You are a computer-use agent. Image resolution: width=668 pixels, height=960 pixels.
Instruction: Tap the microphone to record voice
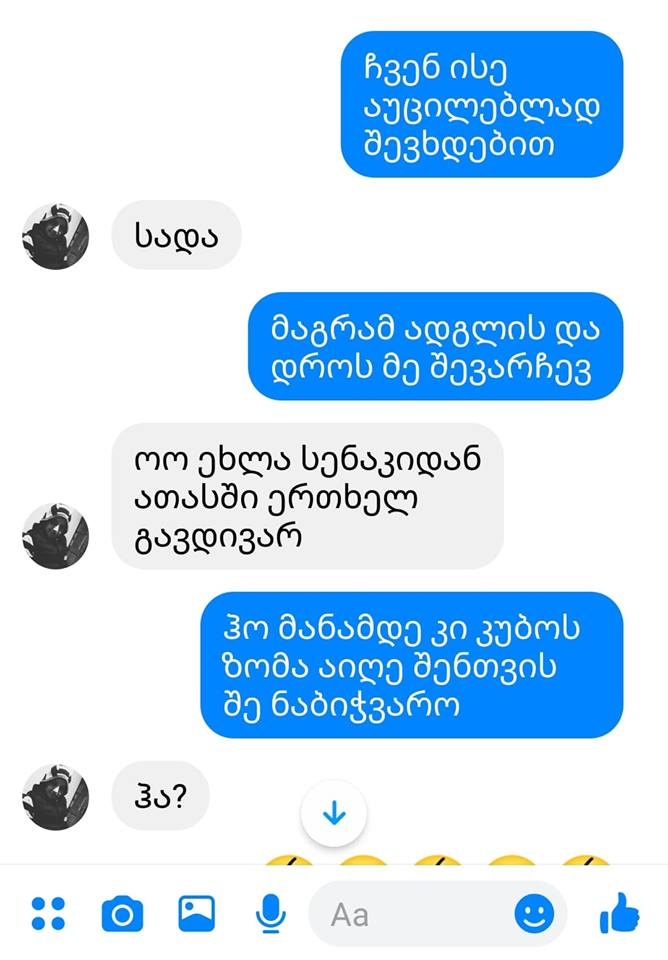point(270,913)
